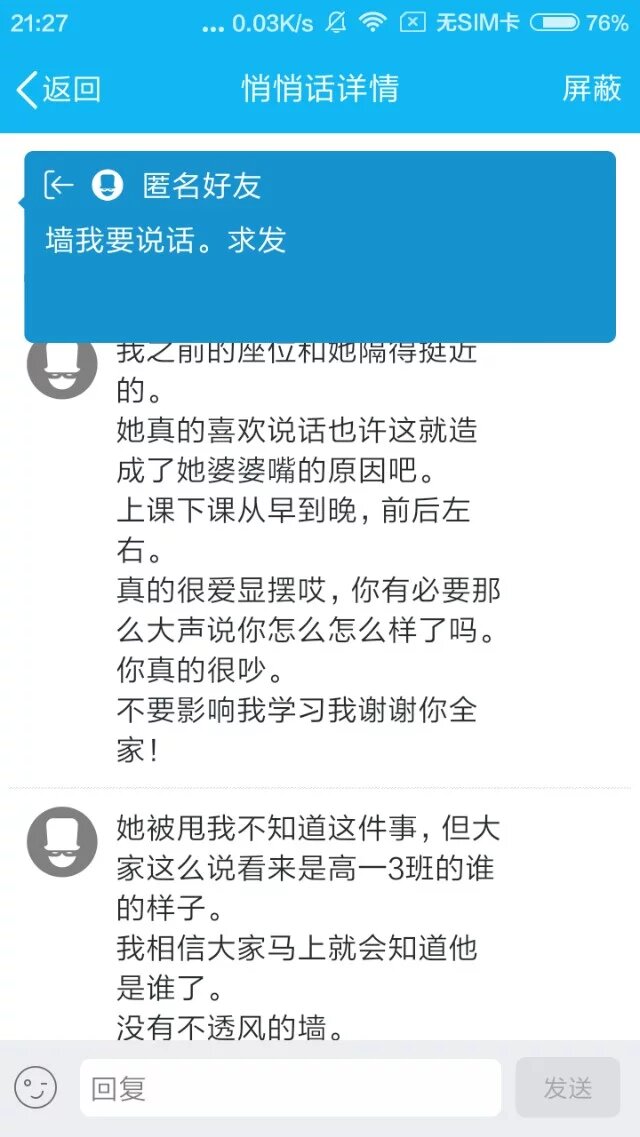This screenshot has height=1137, width=640.
Task: Tap the arrow icon beside 匿名好友
Action: pos(59,185)
